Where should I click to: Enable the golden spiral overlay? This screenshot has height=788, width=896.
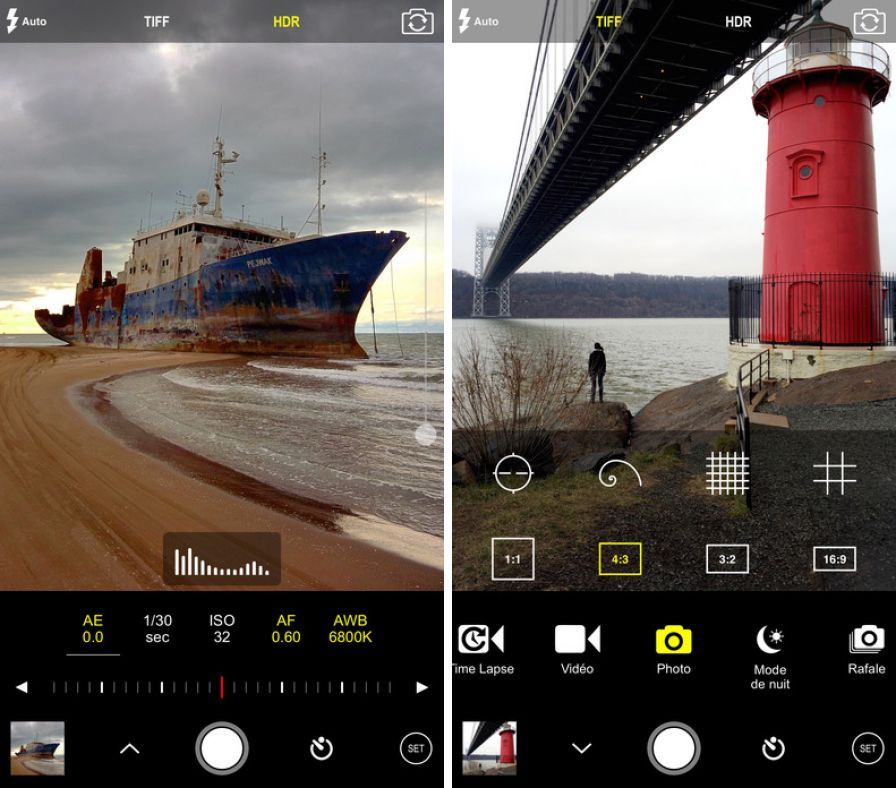point(619,474)
